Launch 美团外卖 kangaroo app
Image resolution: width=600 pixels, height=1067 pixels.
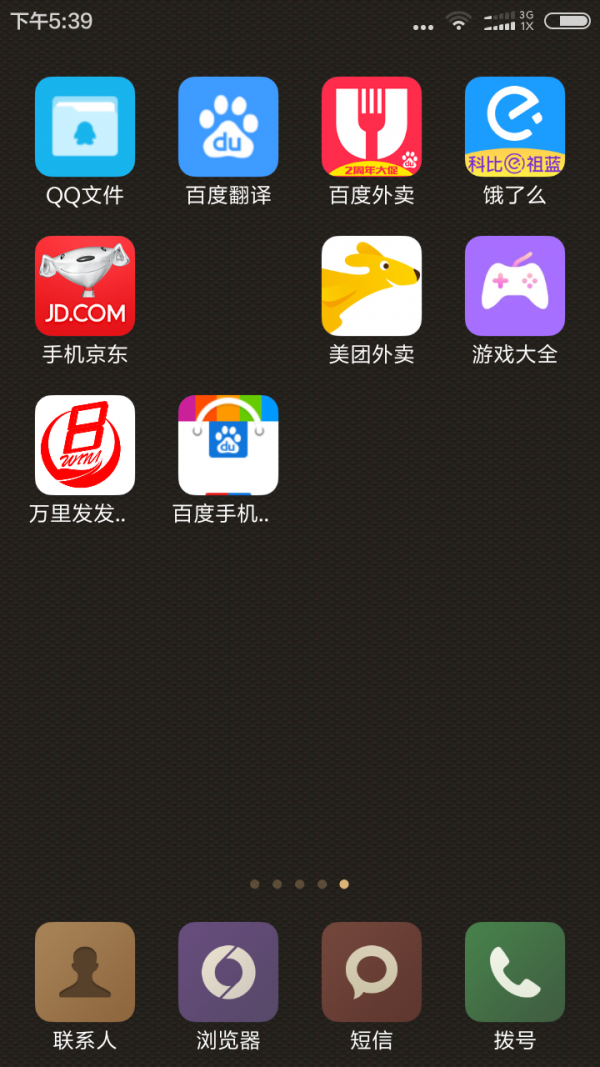tap(371, 286)
